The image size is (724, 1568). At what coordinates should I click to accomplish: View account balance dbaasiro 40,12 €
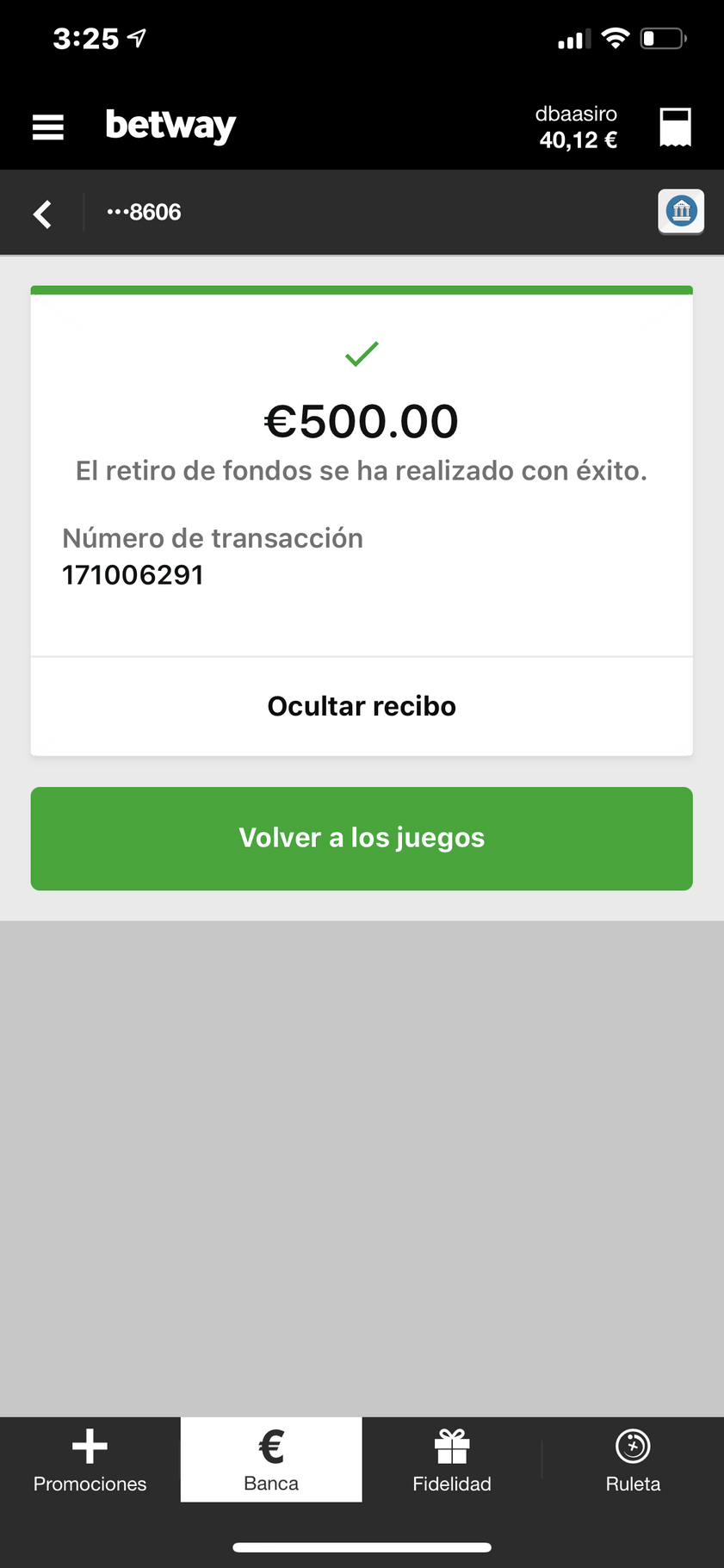[577, 127]
